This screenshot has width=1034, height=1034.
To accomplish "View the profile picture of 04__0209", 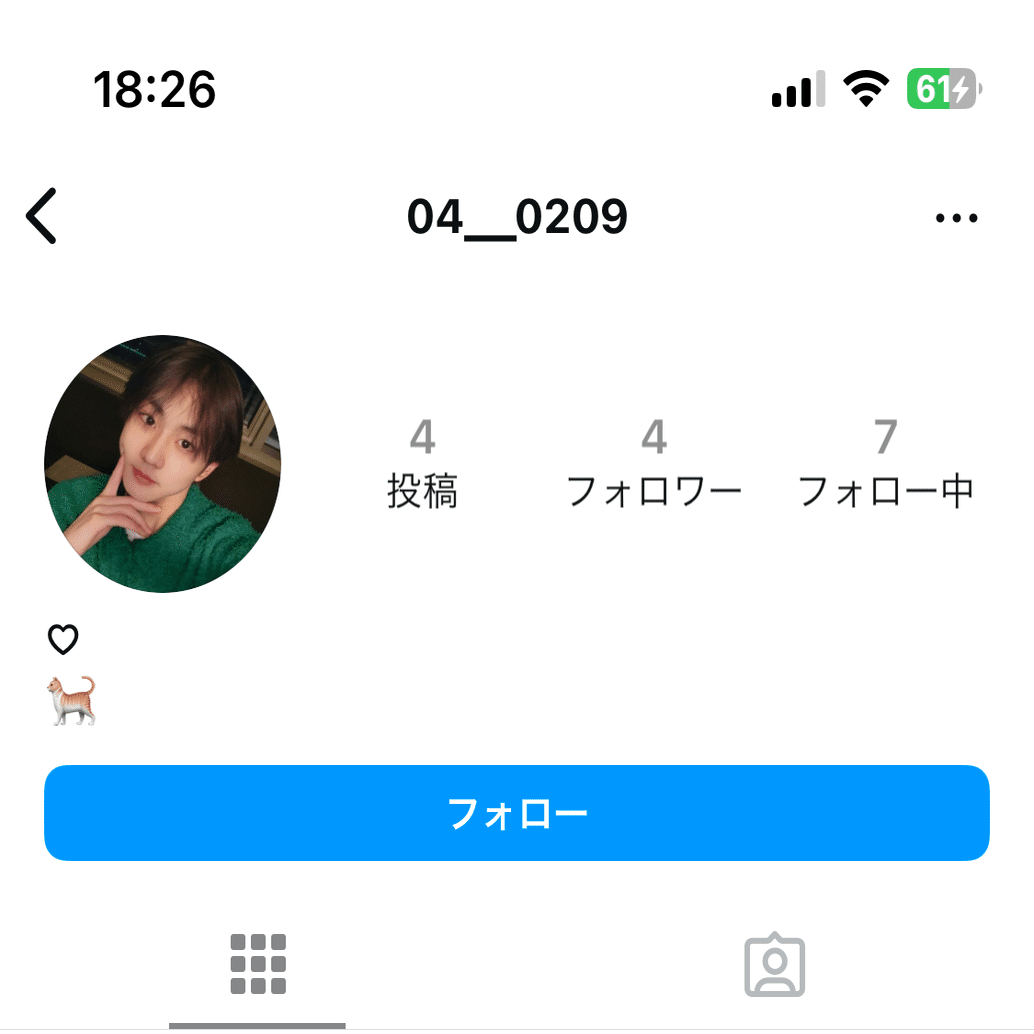I will (x=162, y=464).
